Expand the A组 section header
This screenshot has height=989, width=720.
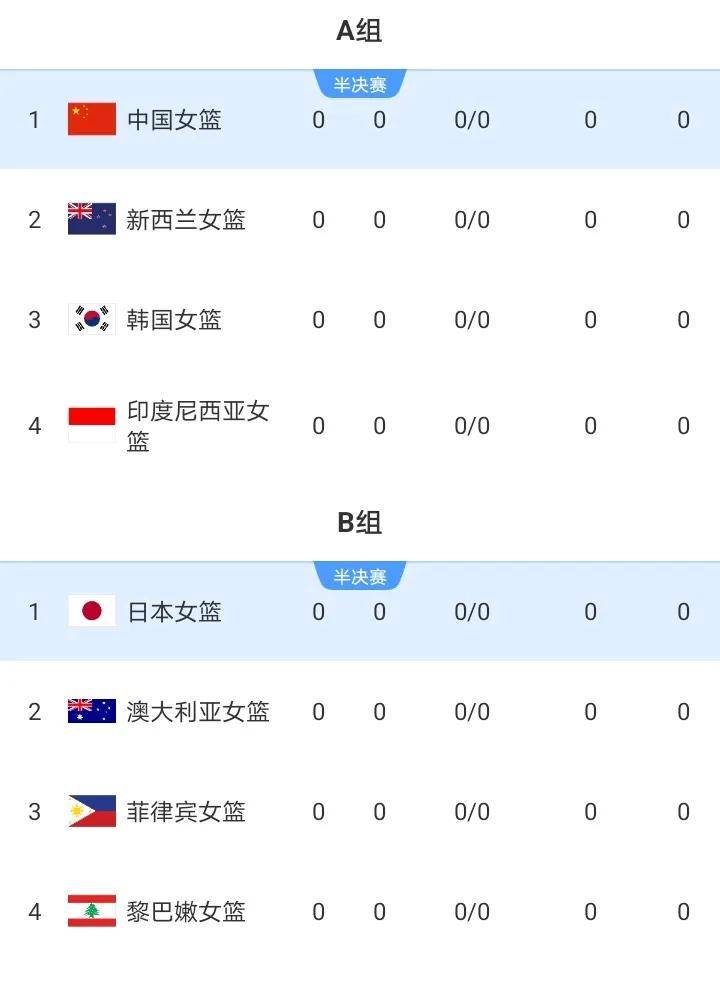coord(360,31)
